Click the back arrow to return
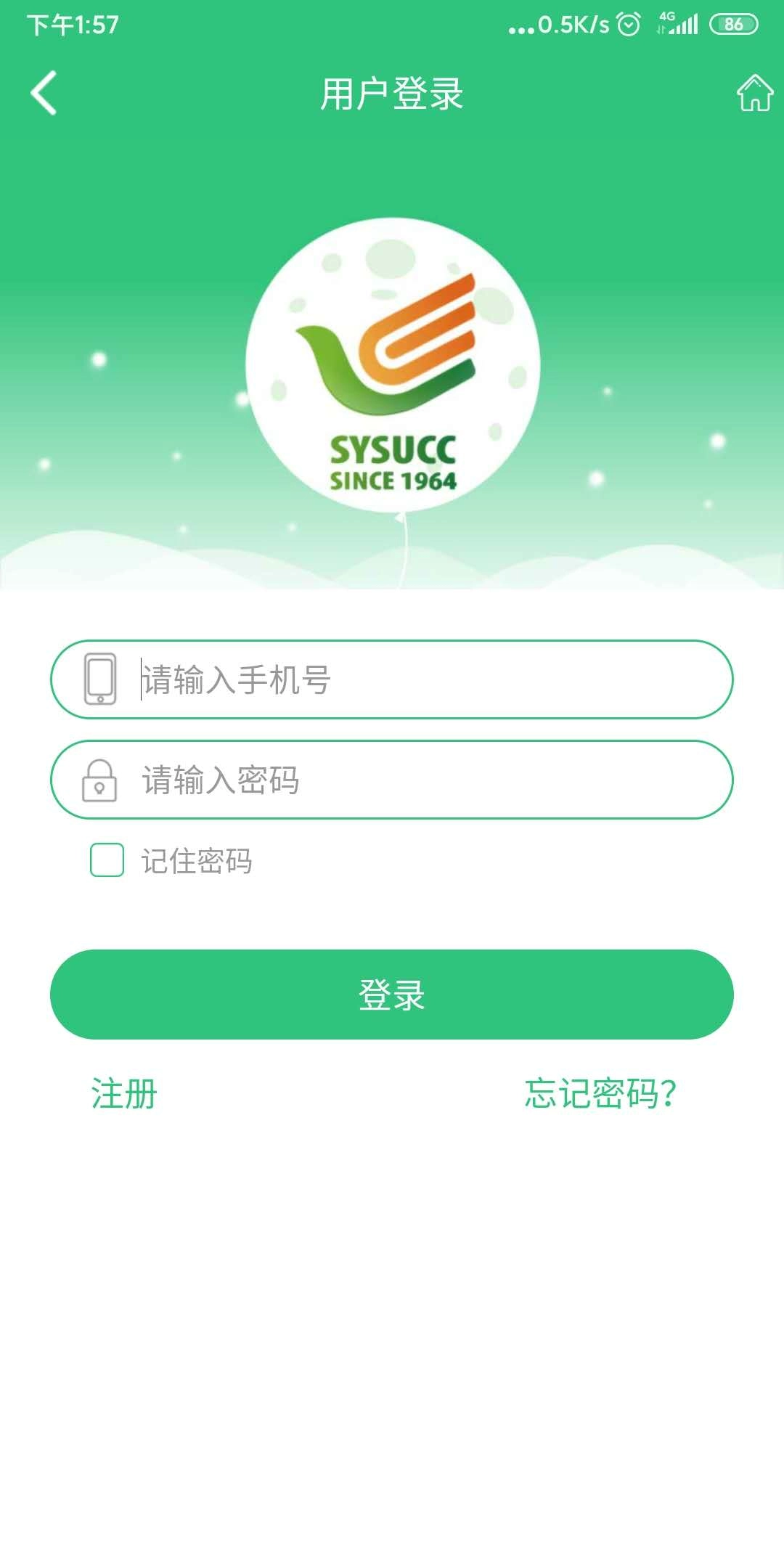784x1568 pixels. [x=44, y=92]
